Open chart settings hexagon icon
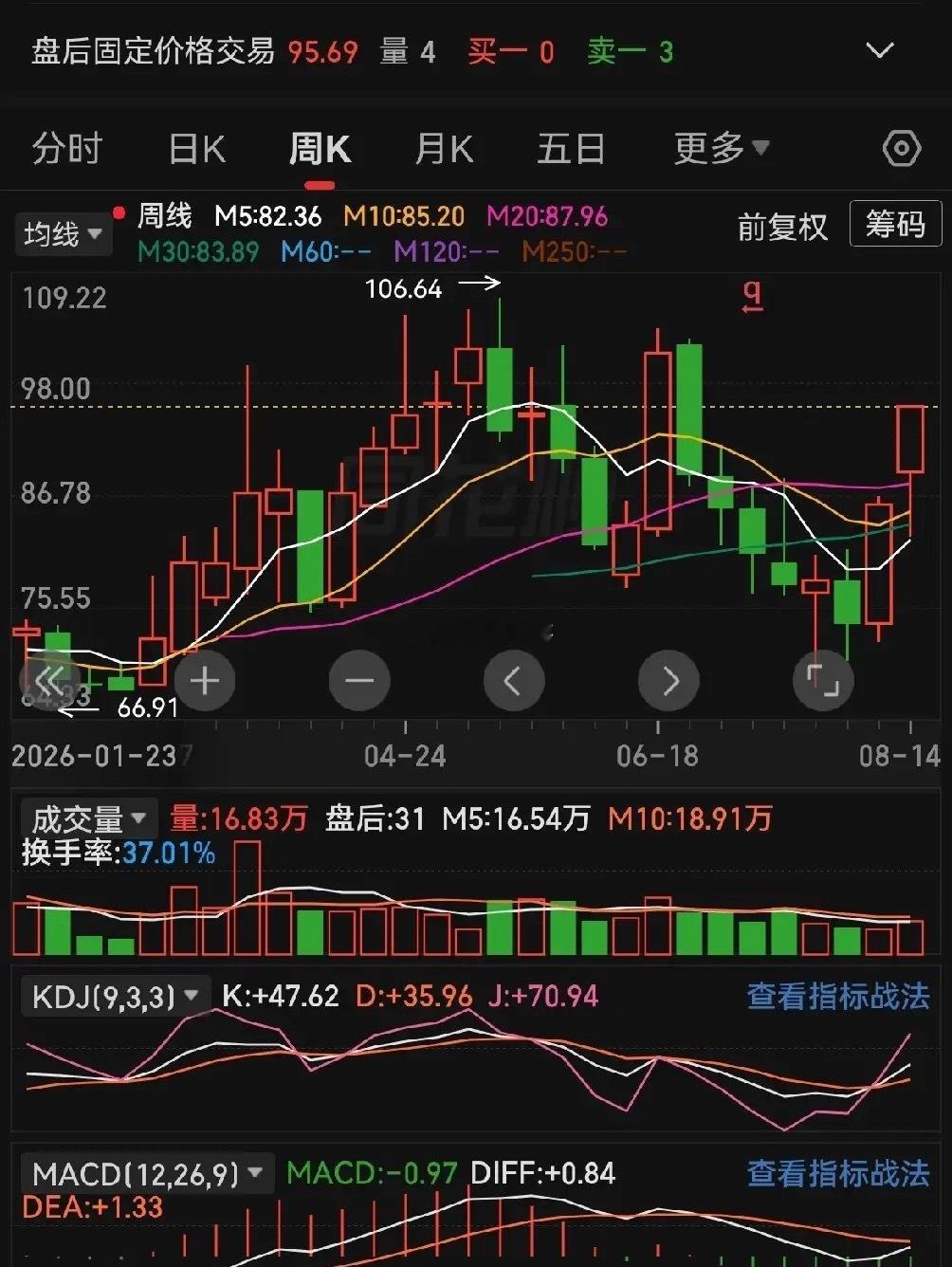Screen dimensions: 952x1267 (x=901, y=149)
